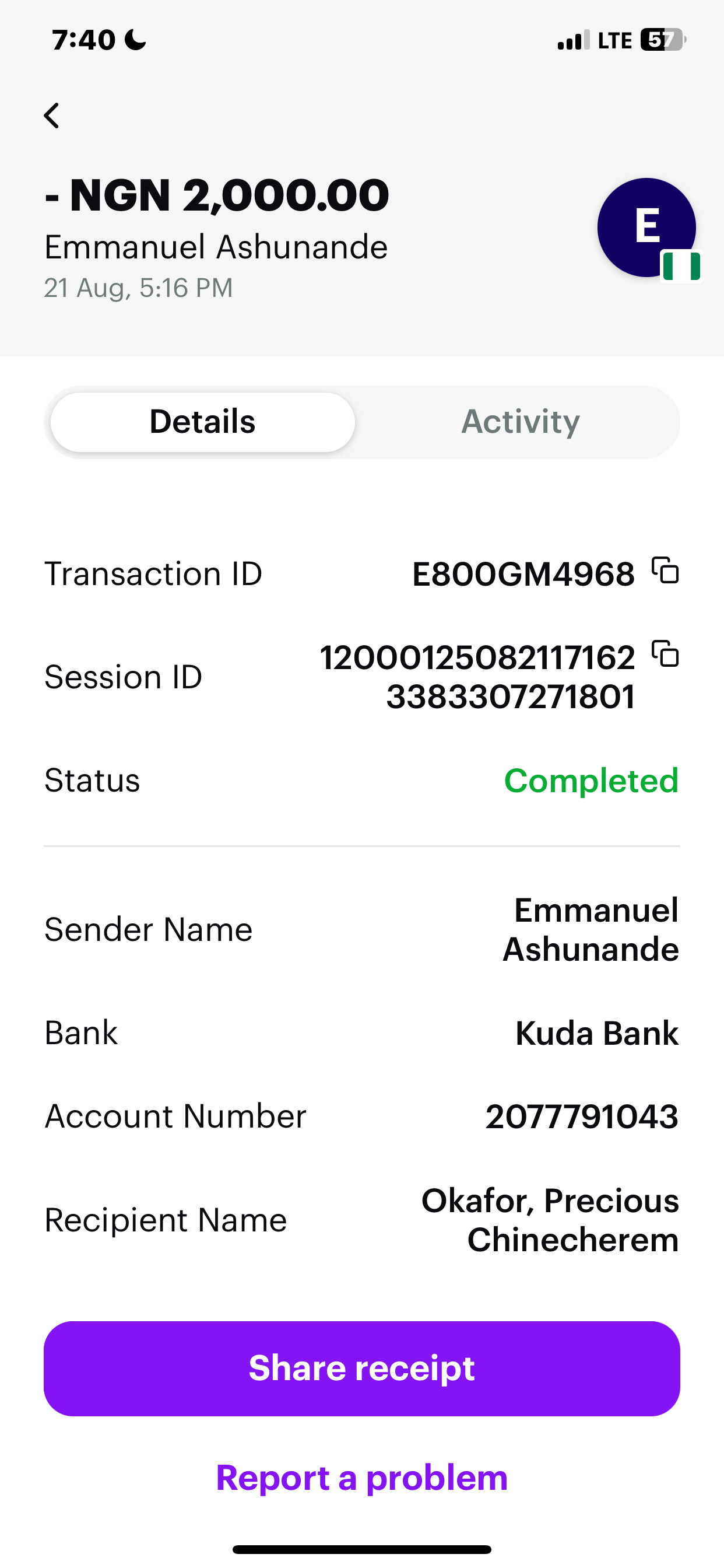Share receipt of this transaction
Image resolution: width=724 pixels, height=1568 pixels.
pyautogui.click(x=362, y=1368)
